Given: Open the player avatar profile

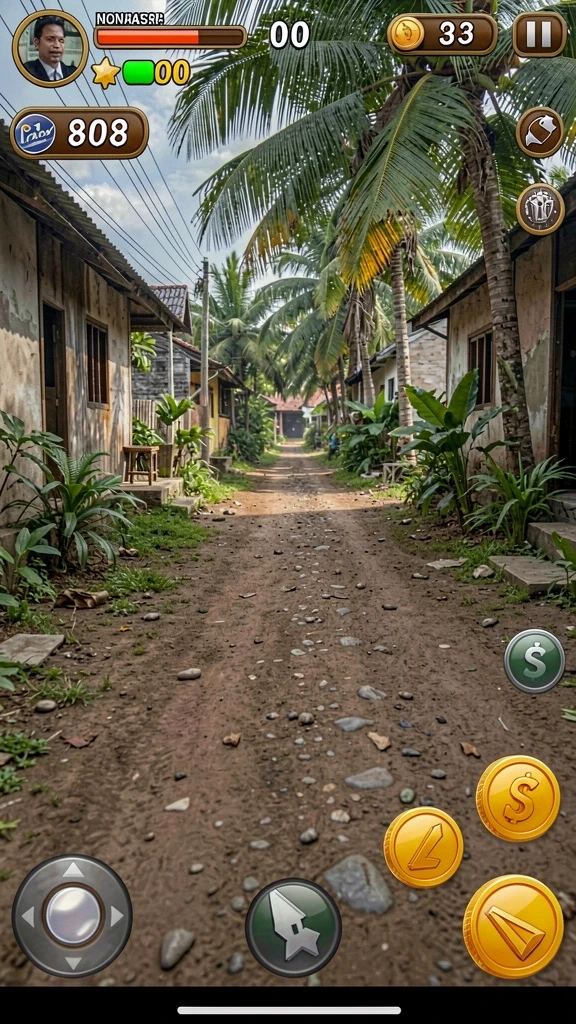Looking at the screenshot, I should click(50, 48).
